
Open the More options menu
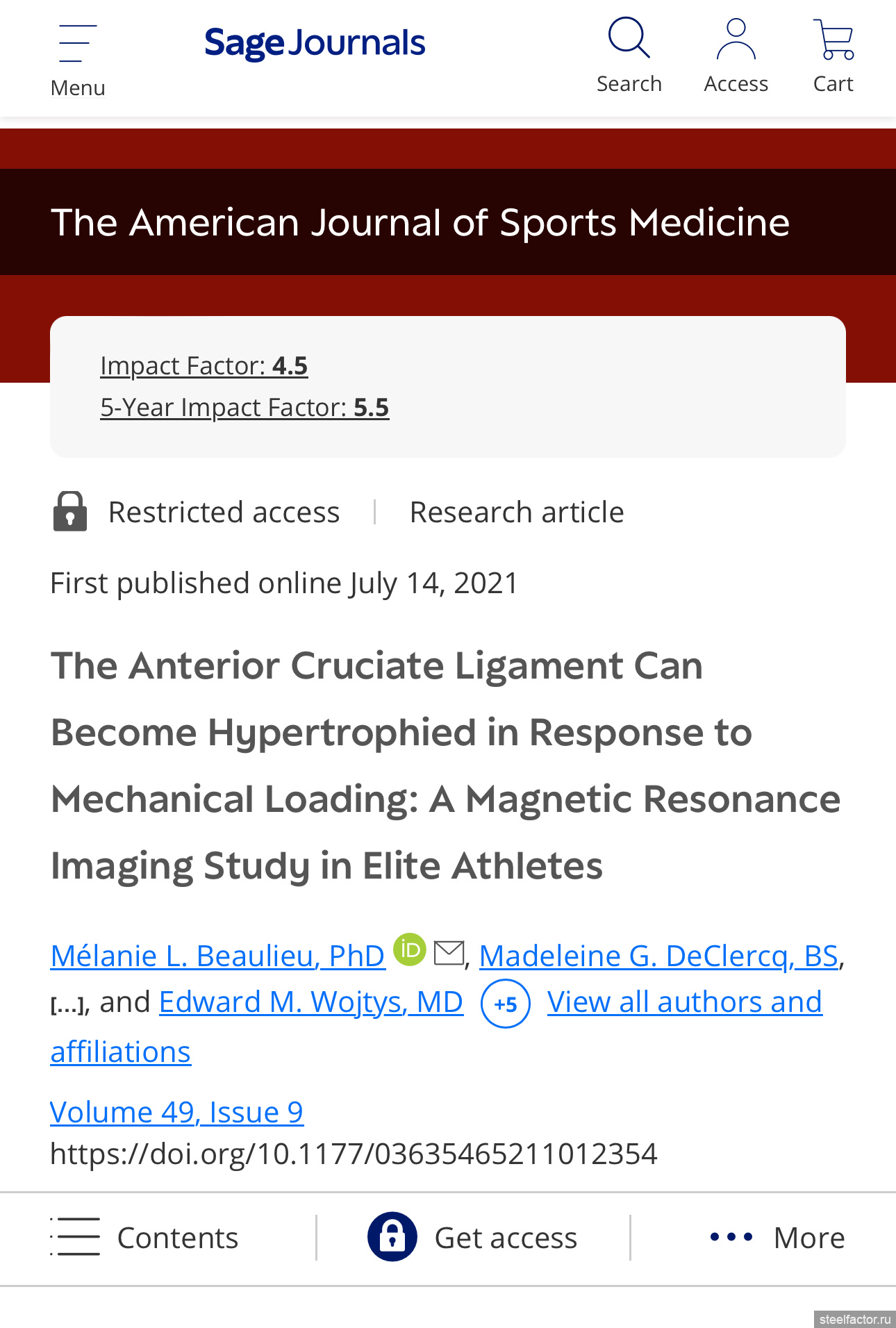point(777,1238)
